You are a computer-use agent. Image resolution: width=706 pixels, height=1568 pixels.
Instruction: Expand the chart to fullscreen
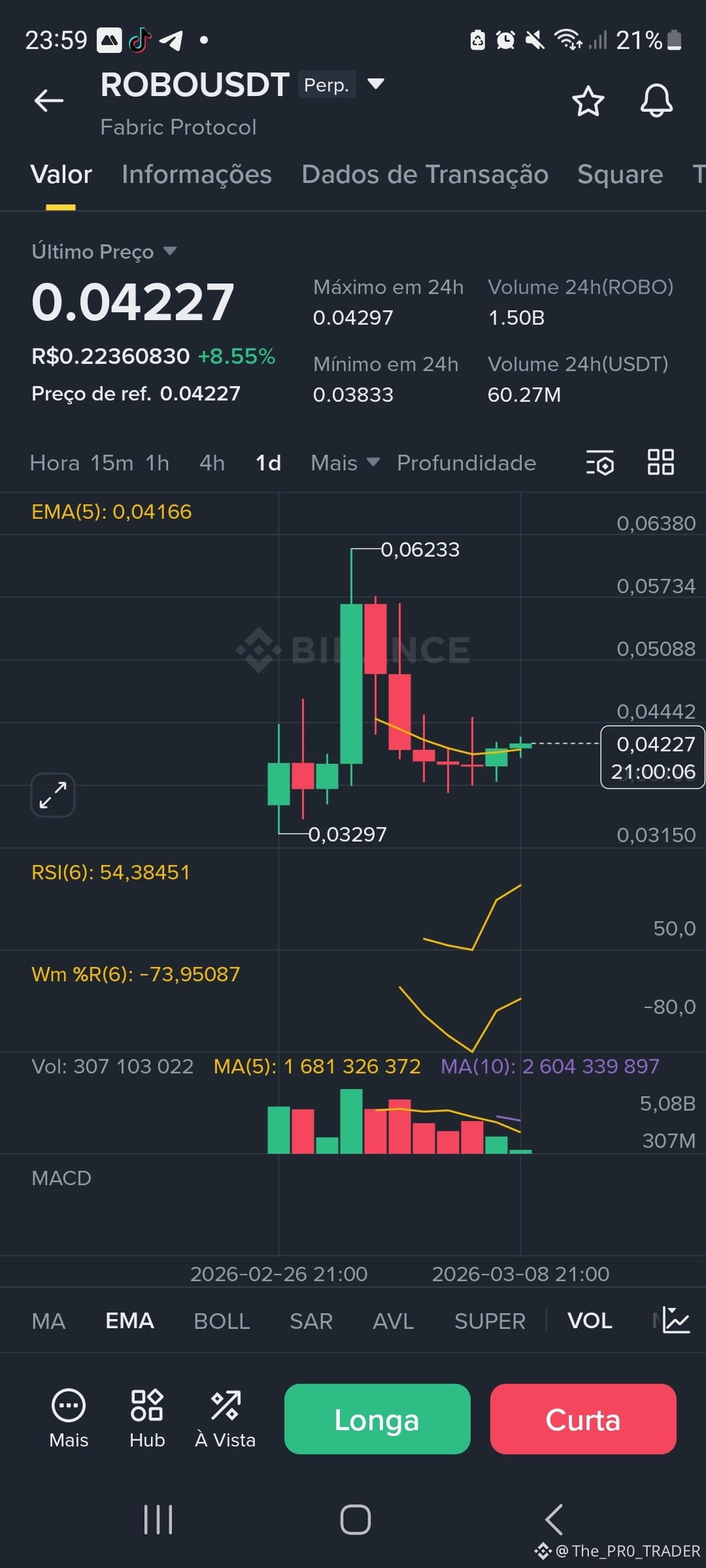tap(53, 795)
